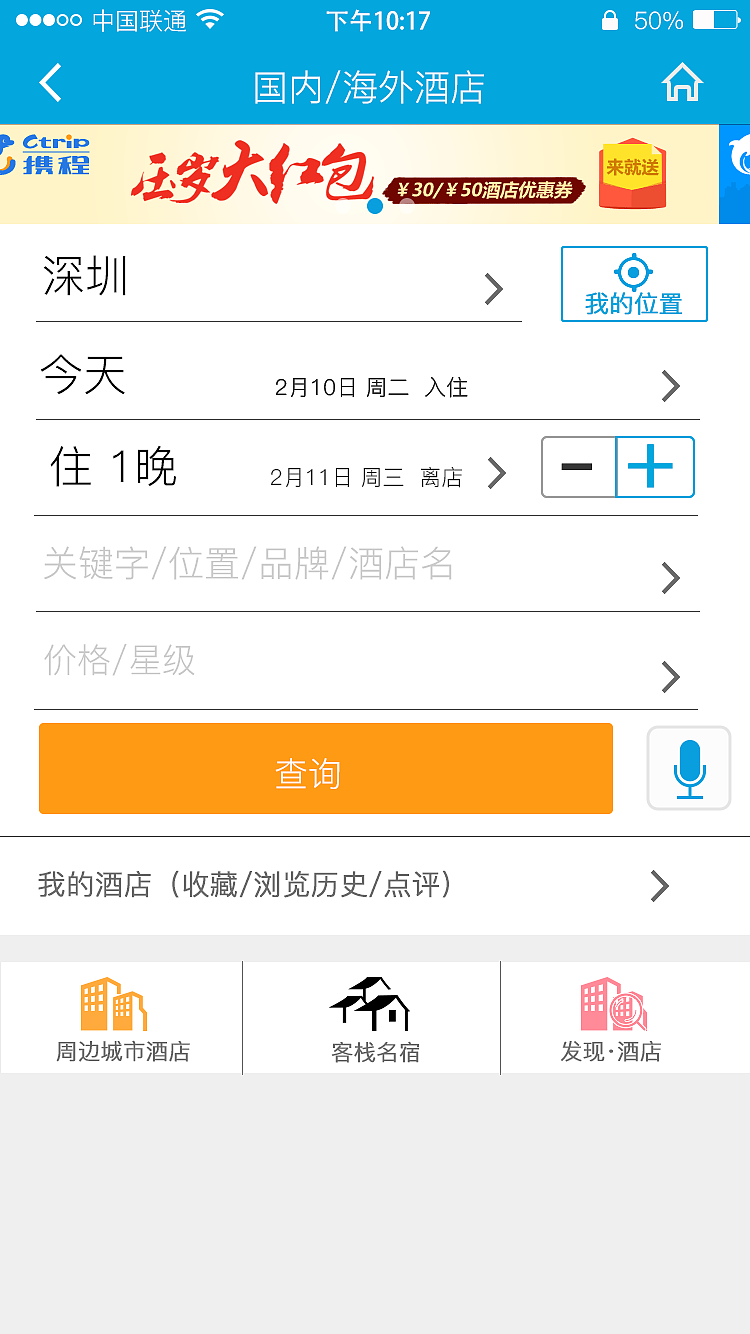750x1334 pixels.
Task: Expand the keyword search options chevron
Action: tap(670, 578)
